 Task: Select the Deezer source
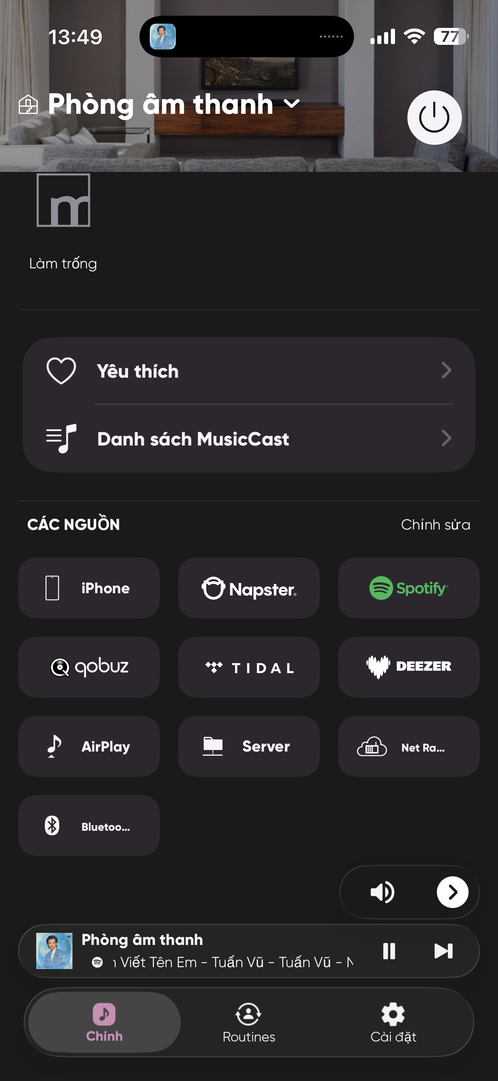[408, 667]
